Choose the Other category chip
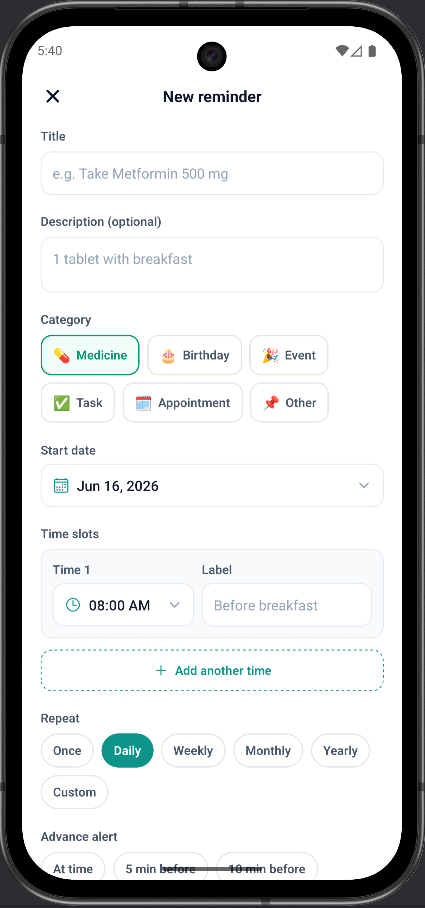This screenshot has width=425, height=908. point(290,402)
